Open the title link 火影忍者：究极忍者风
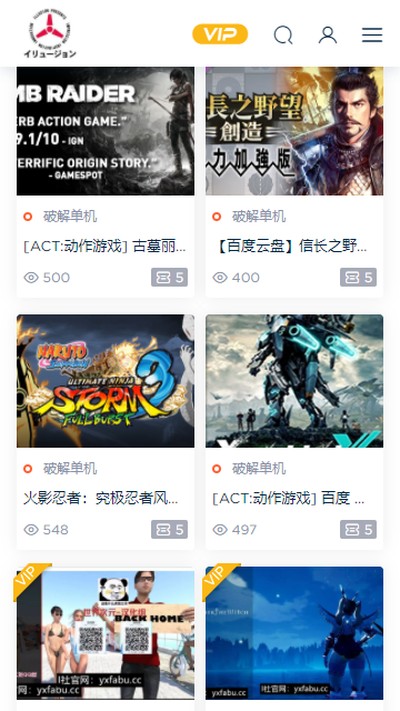Image resolution: width=400 pixels, height=711 pixels. coord(101,499)
